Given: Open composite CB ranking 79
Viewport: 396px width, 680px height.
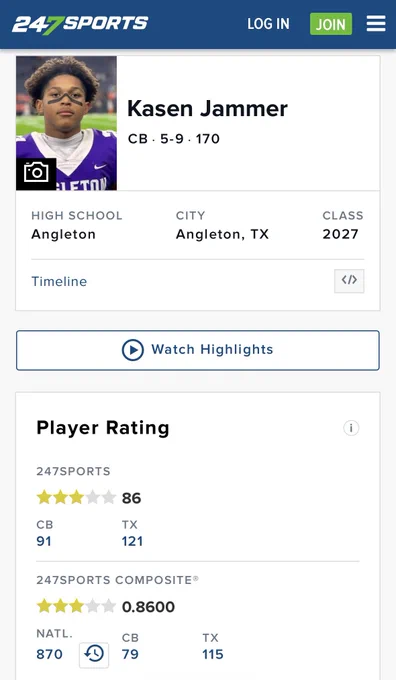Looking at the screenshot, I should [130, 654].
